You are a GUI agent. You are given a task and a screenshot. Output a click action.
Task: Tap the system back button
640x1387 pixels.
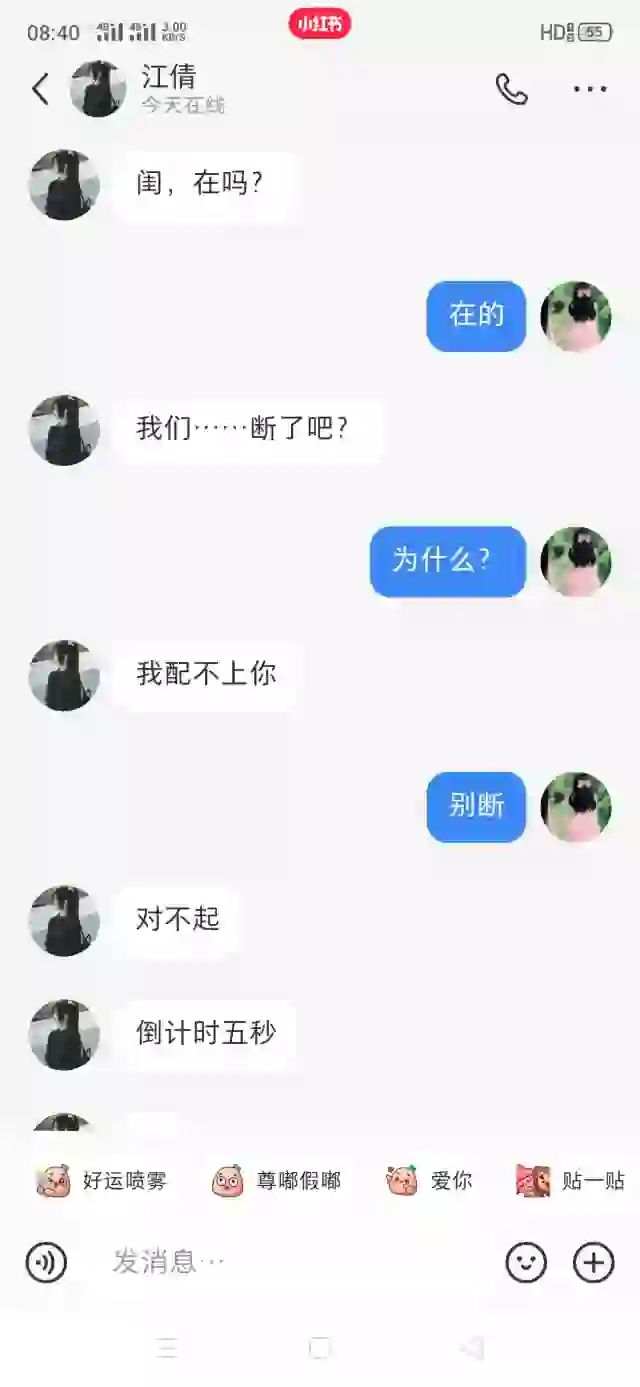click(x=472, y=1348)
